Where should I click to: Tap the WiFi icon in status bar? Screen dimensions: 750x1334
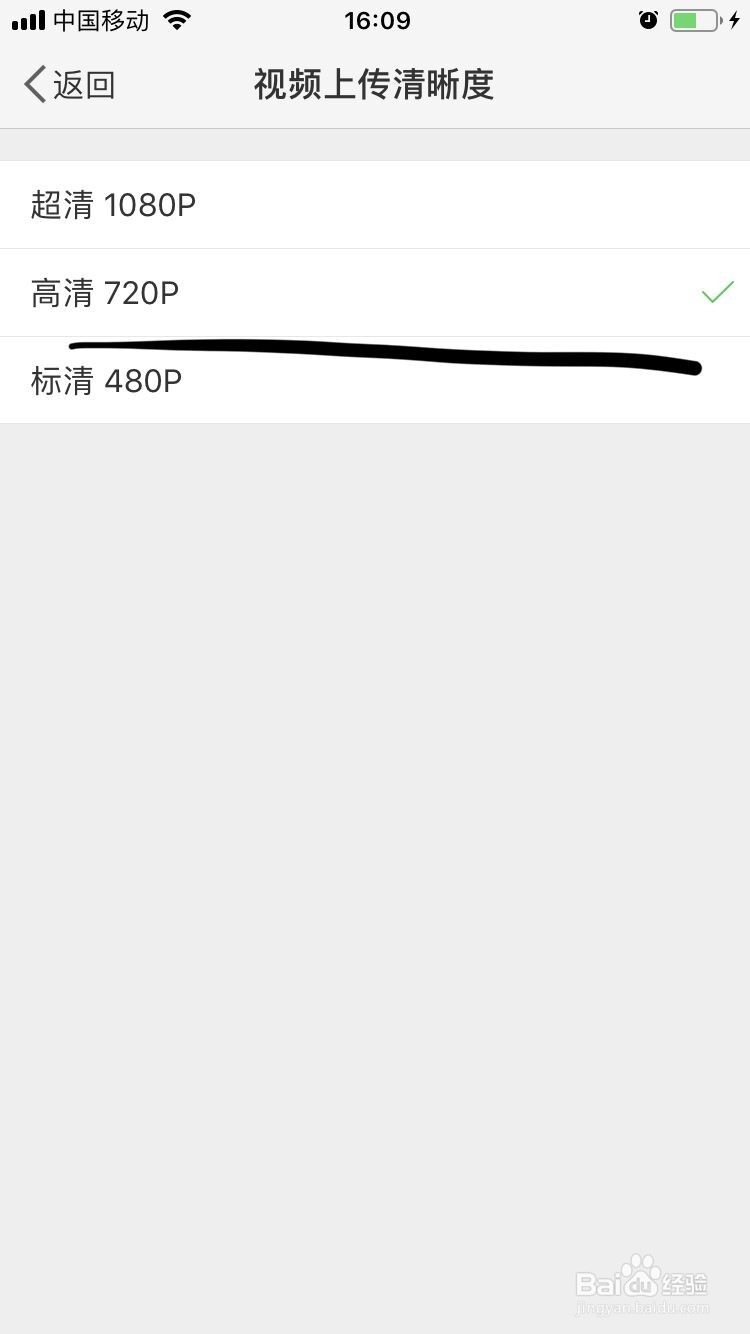[x=174, y=19]
